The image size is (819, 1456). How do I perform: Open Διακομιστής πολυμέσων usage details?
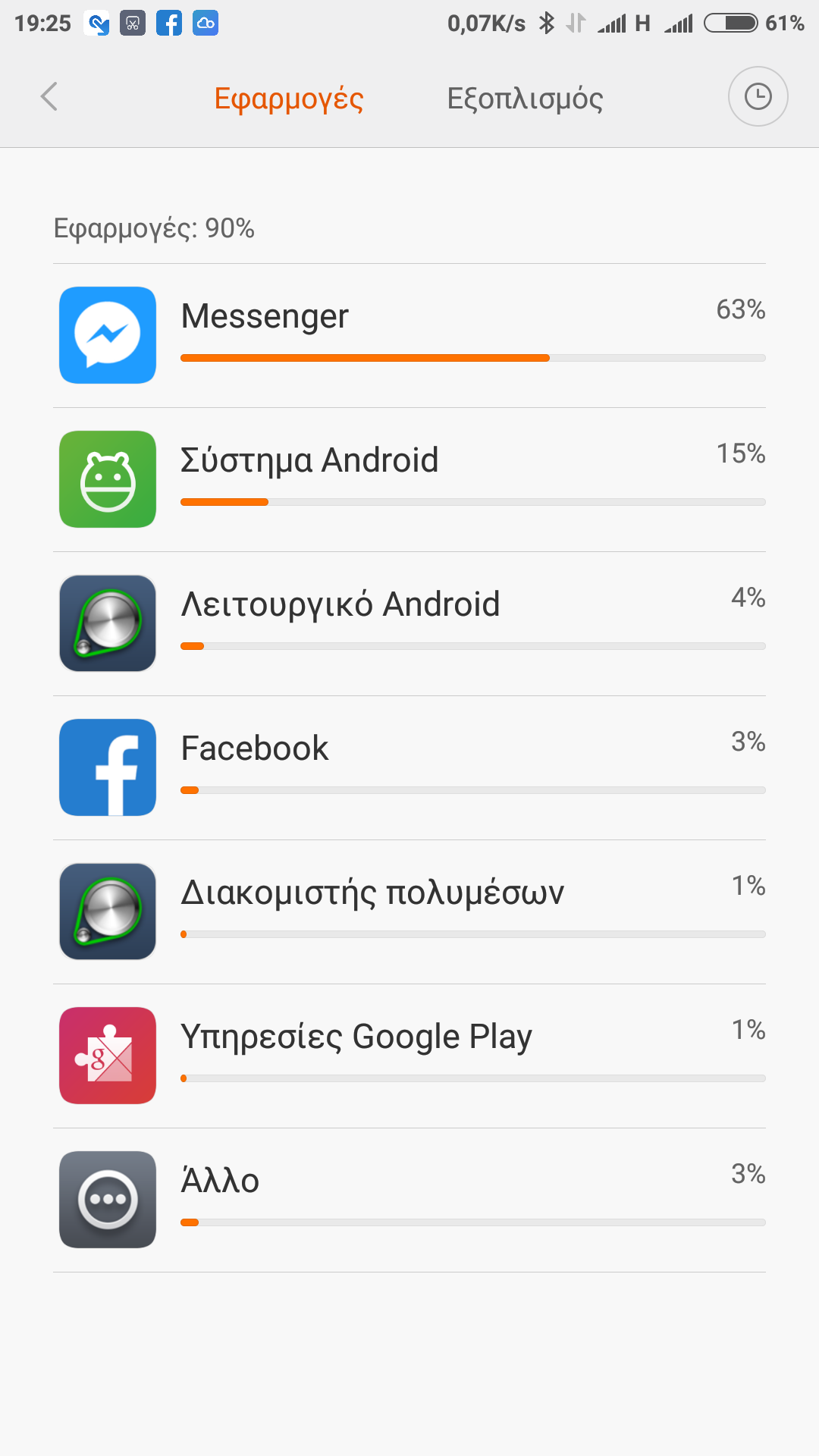pyautogui.click(x=409, y=912)
